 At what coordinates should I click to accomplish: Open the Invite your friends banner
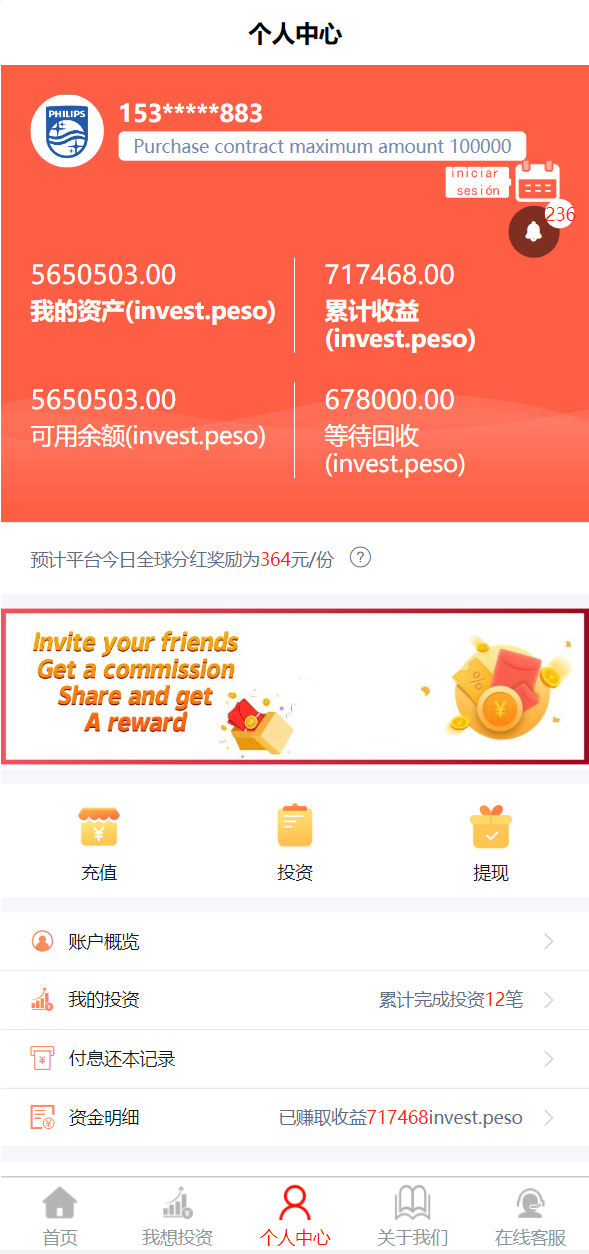[295, 687]
